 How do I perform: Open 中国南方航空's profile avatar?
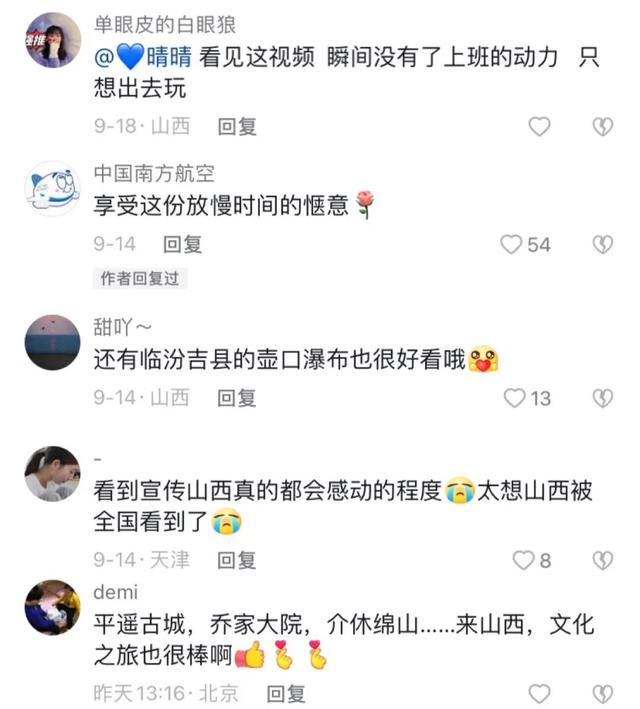pos(52,188)
